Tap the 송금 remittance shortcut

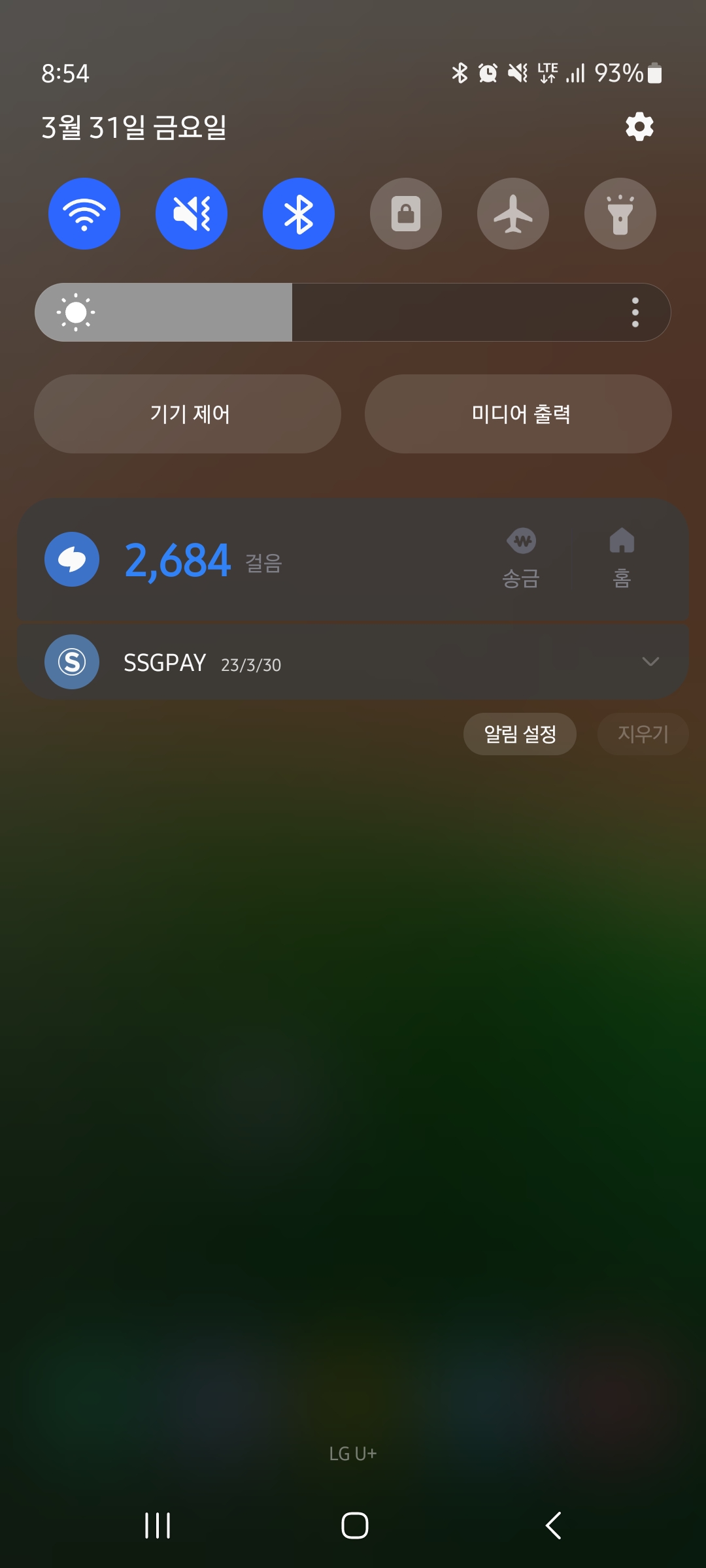521,560
